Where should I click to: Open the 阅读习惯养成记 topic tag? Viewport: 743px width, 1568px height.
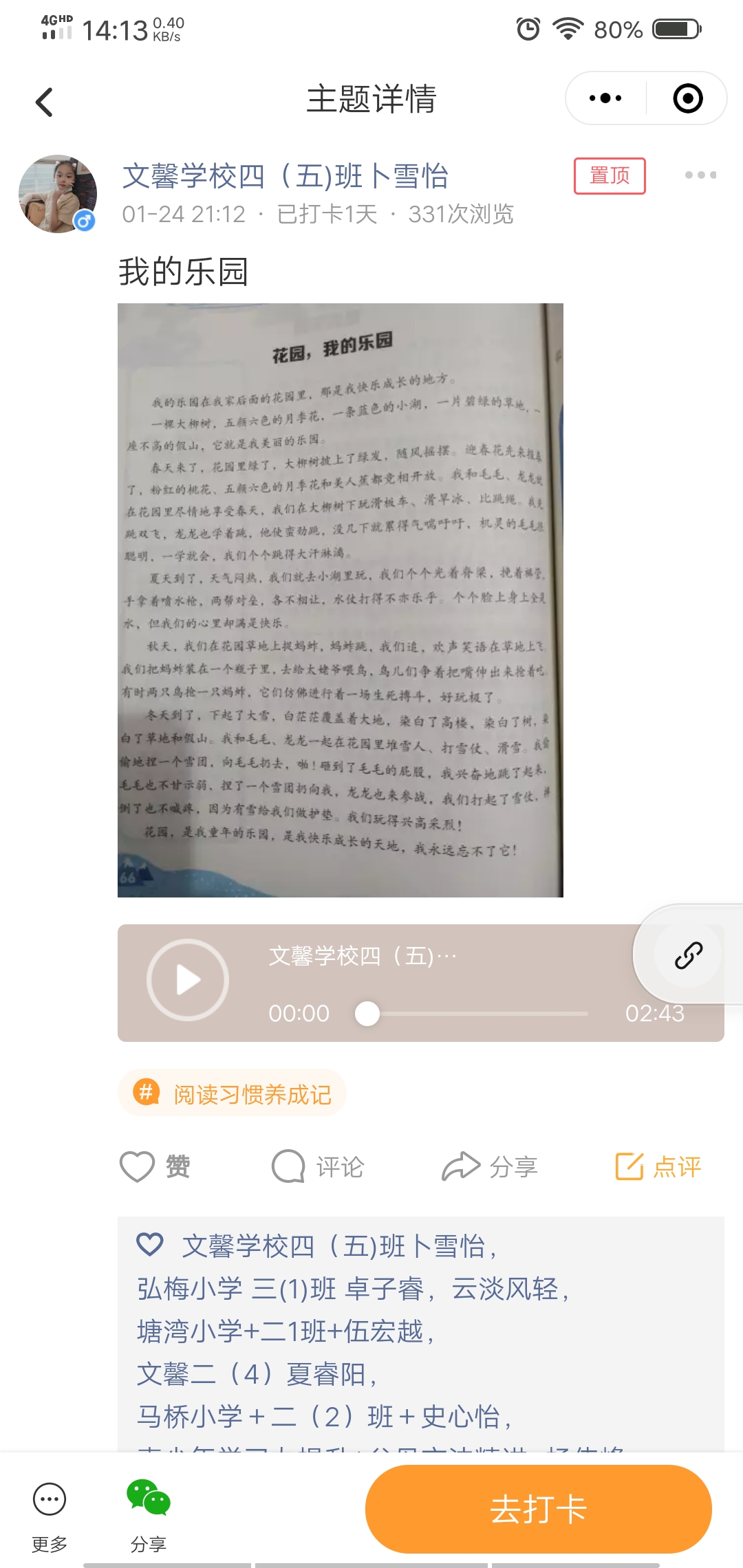[233, 1093]
